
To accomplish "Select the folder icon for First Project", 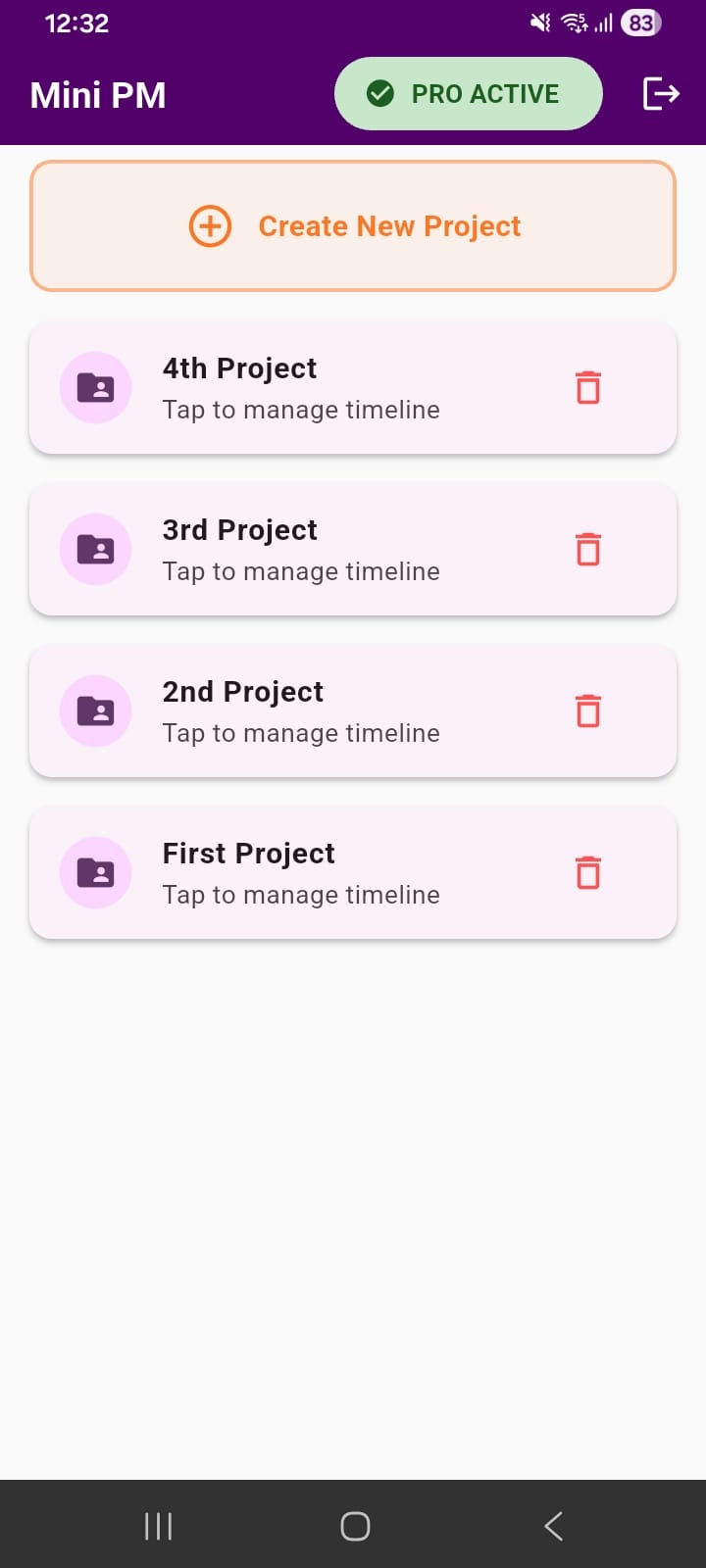I will point(95,872).
